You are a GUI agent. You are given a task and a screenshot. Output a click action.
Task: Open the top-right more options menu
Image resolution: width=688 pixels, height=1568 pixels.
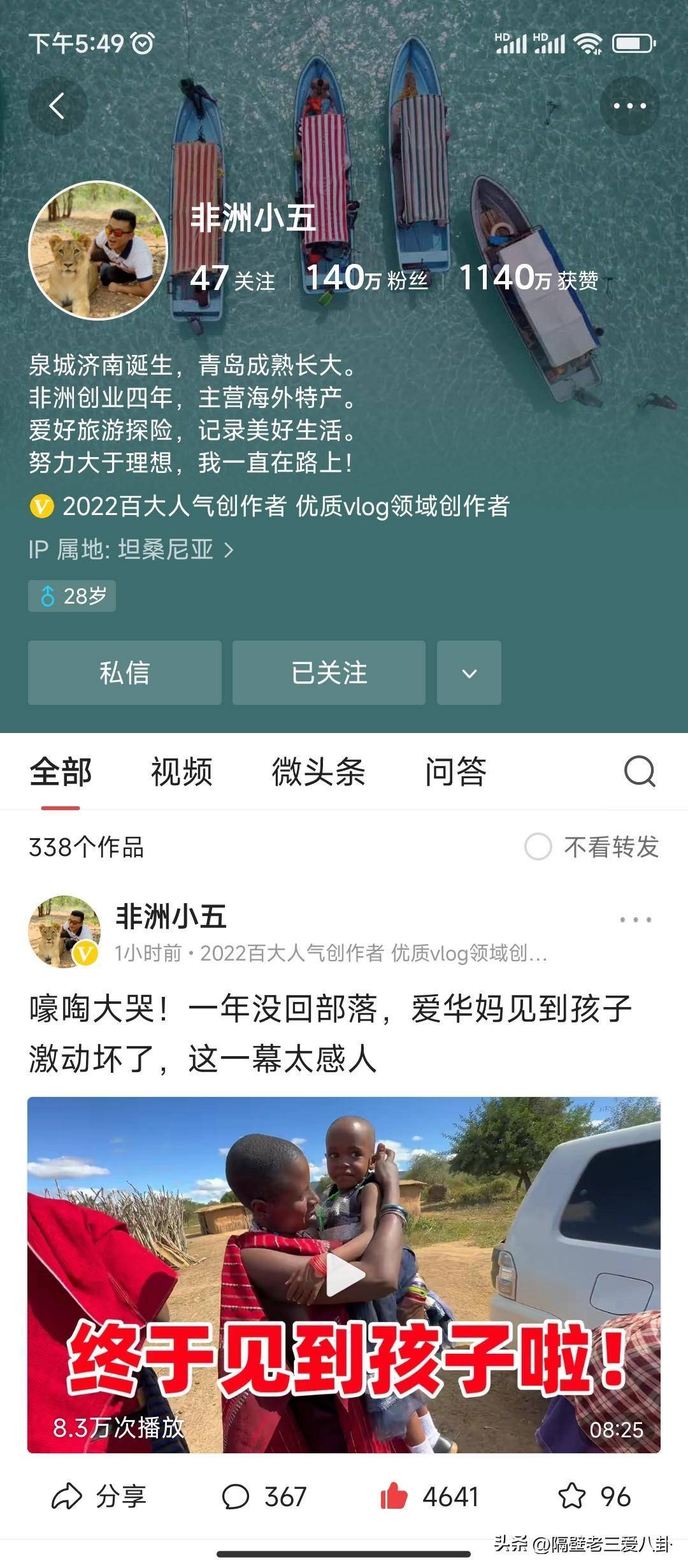click(x=629, y=106)
